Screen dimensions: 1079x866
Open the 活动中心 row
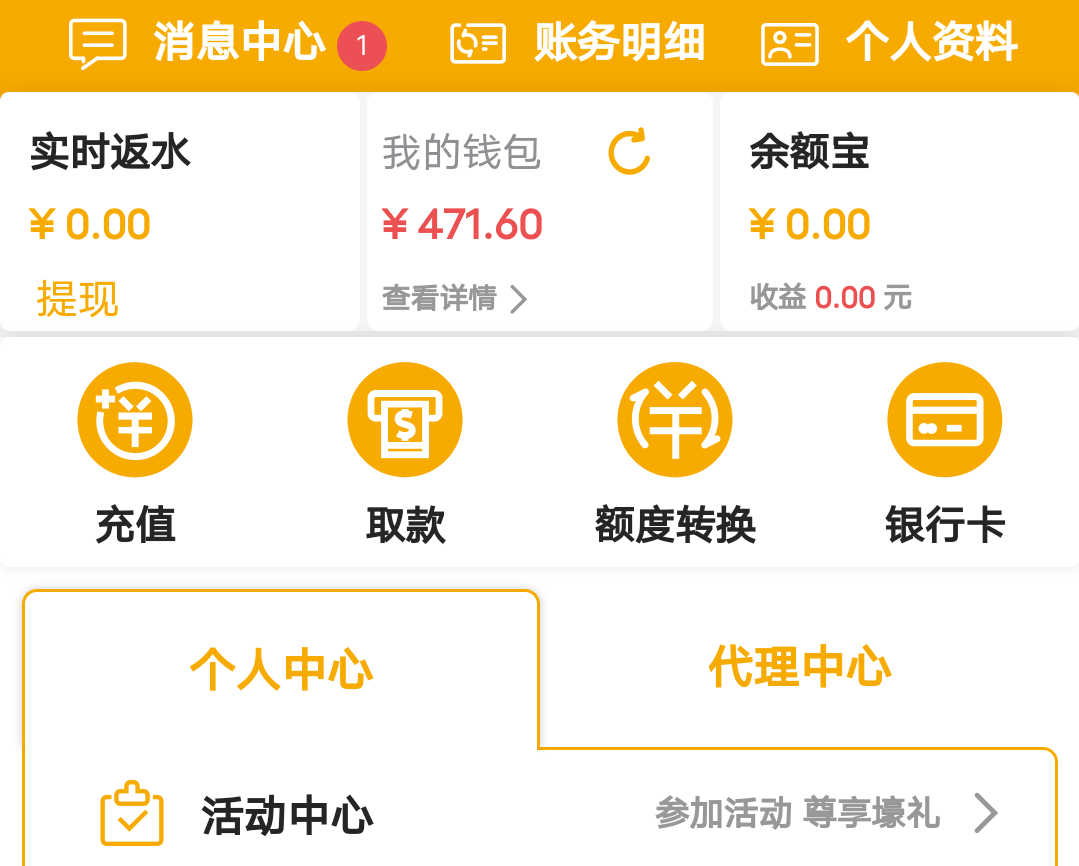[x=540, y=815]
